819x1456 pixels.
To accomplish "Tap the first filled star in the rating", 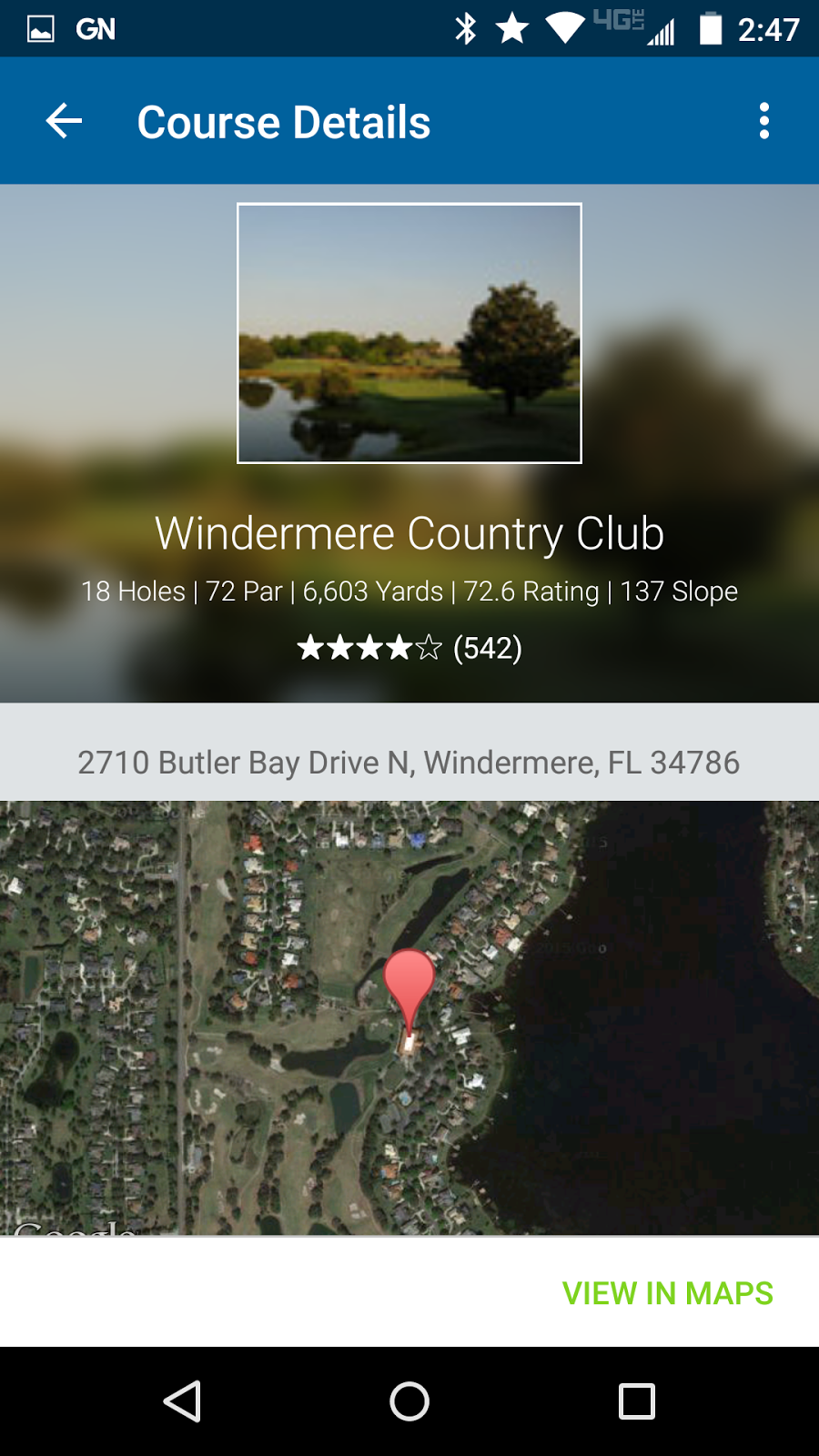I will tap(313, 649).
